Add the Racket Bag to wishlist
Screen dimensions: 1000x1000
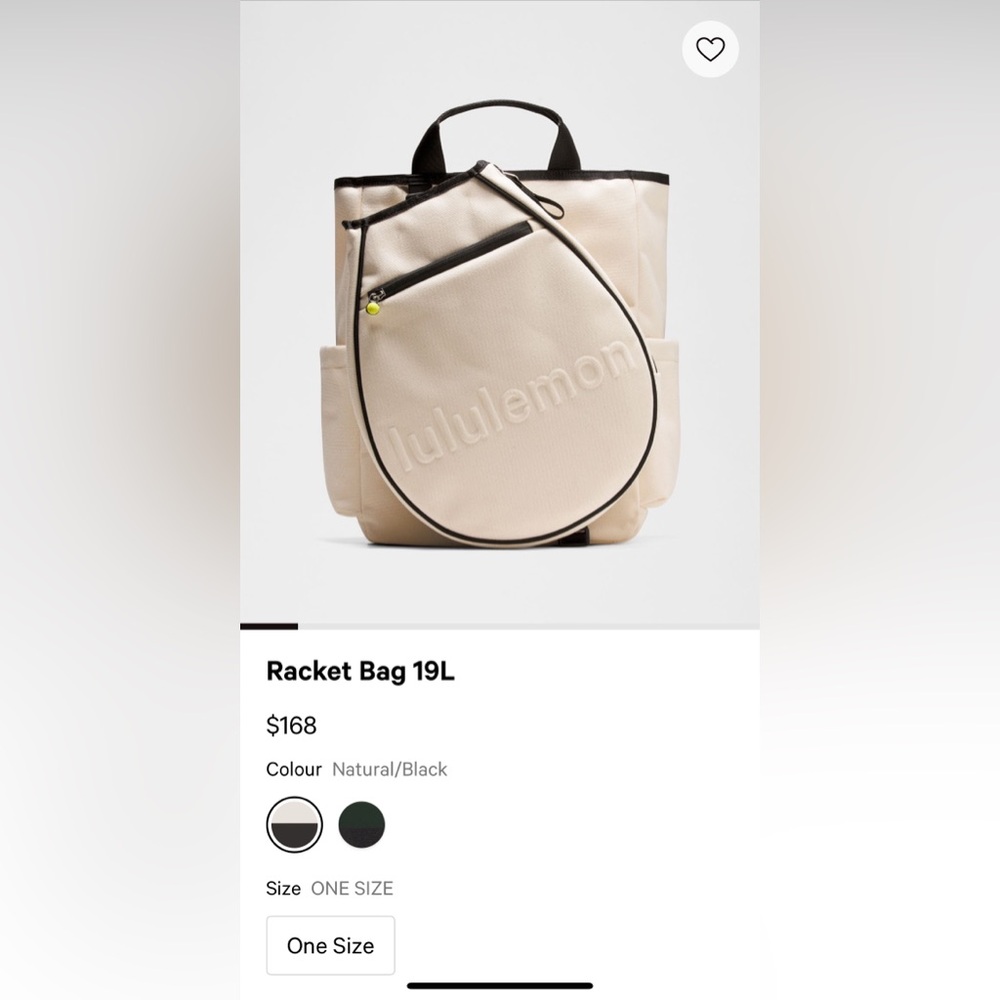[x=710, y=49]
